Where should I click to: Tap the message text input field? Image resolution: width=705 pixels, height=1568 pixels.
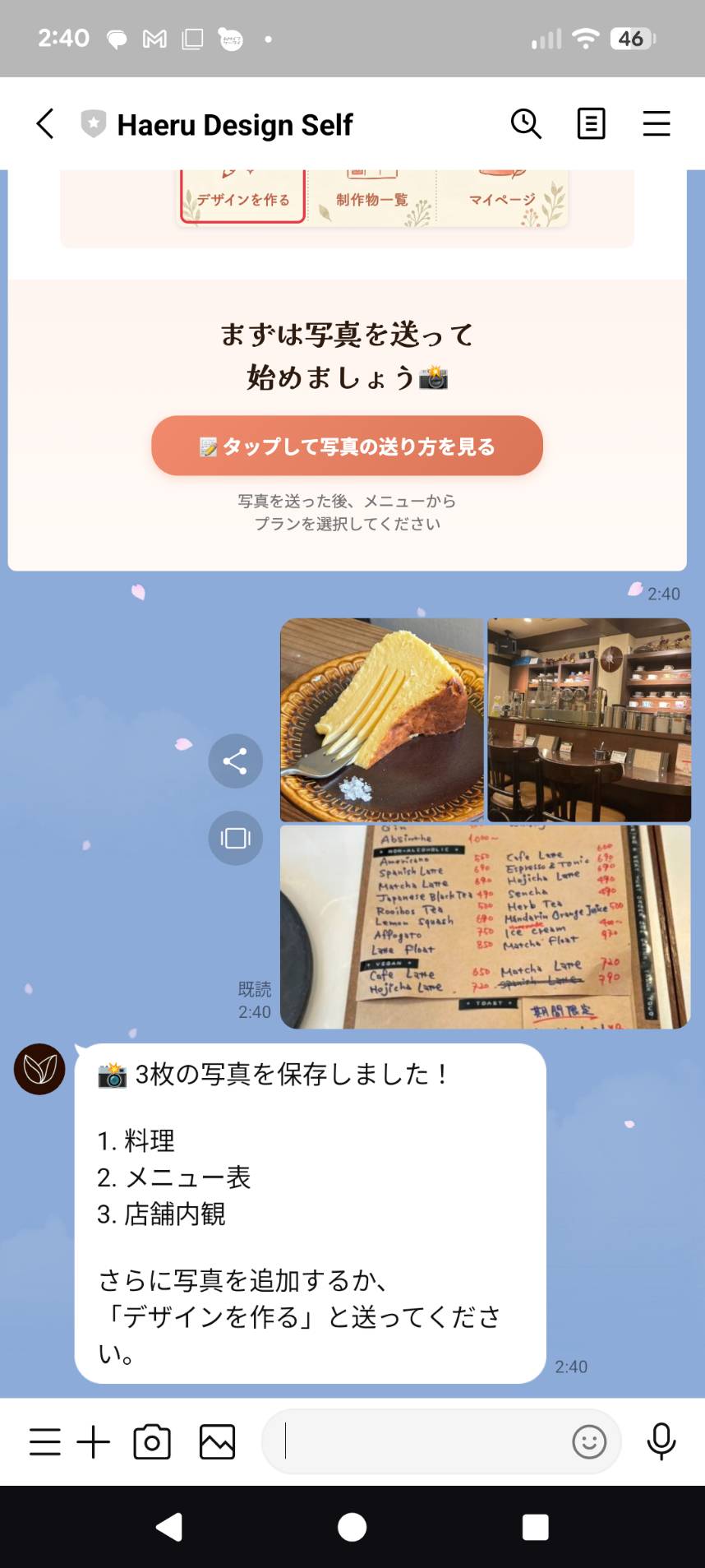[x=427, y=1441]
